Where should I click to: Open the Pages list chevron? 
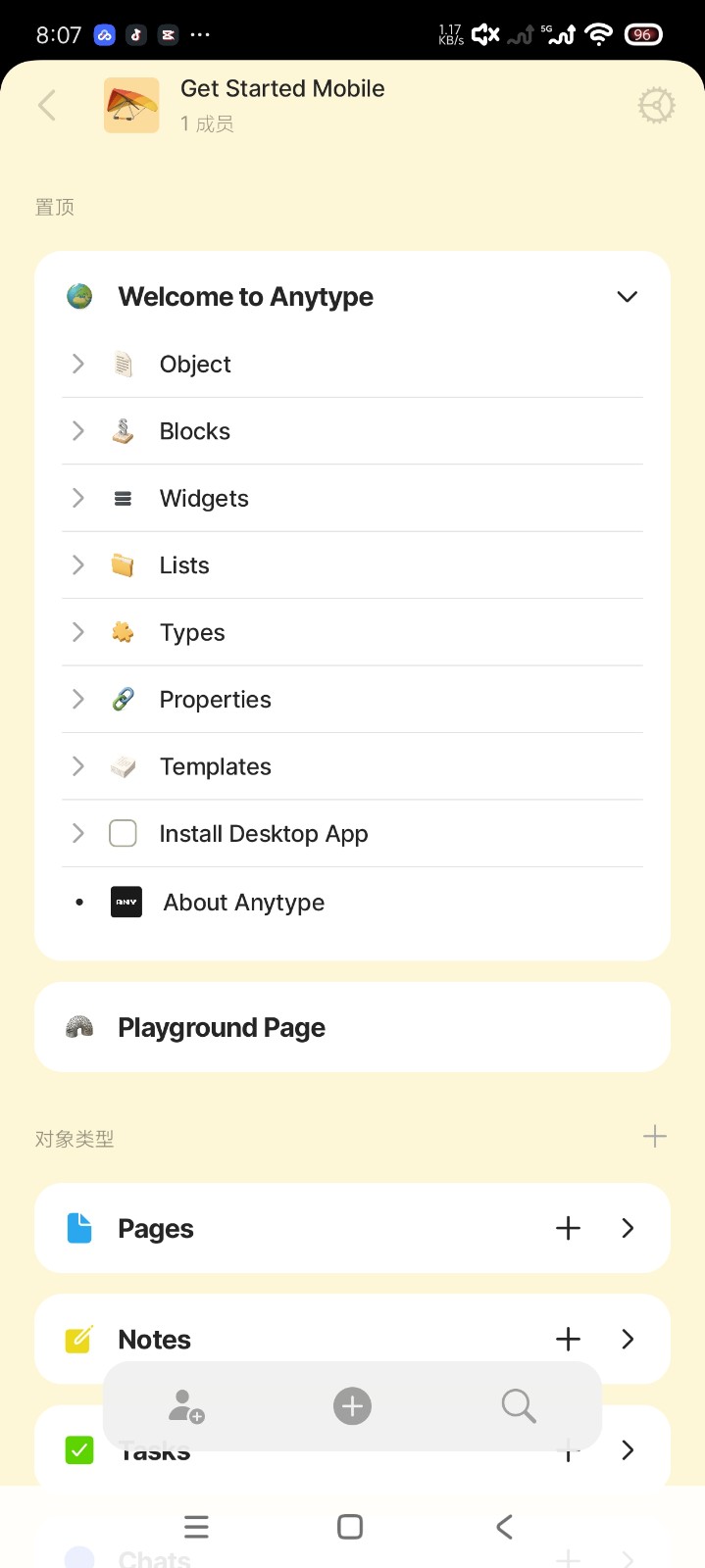pyautogui.click(x=628, y=1228)
